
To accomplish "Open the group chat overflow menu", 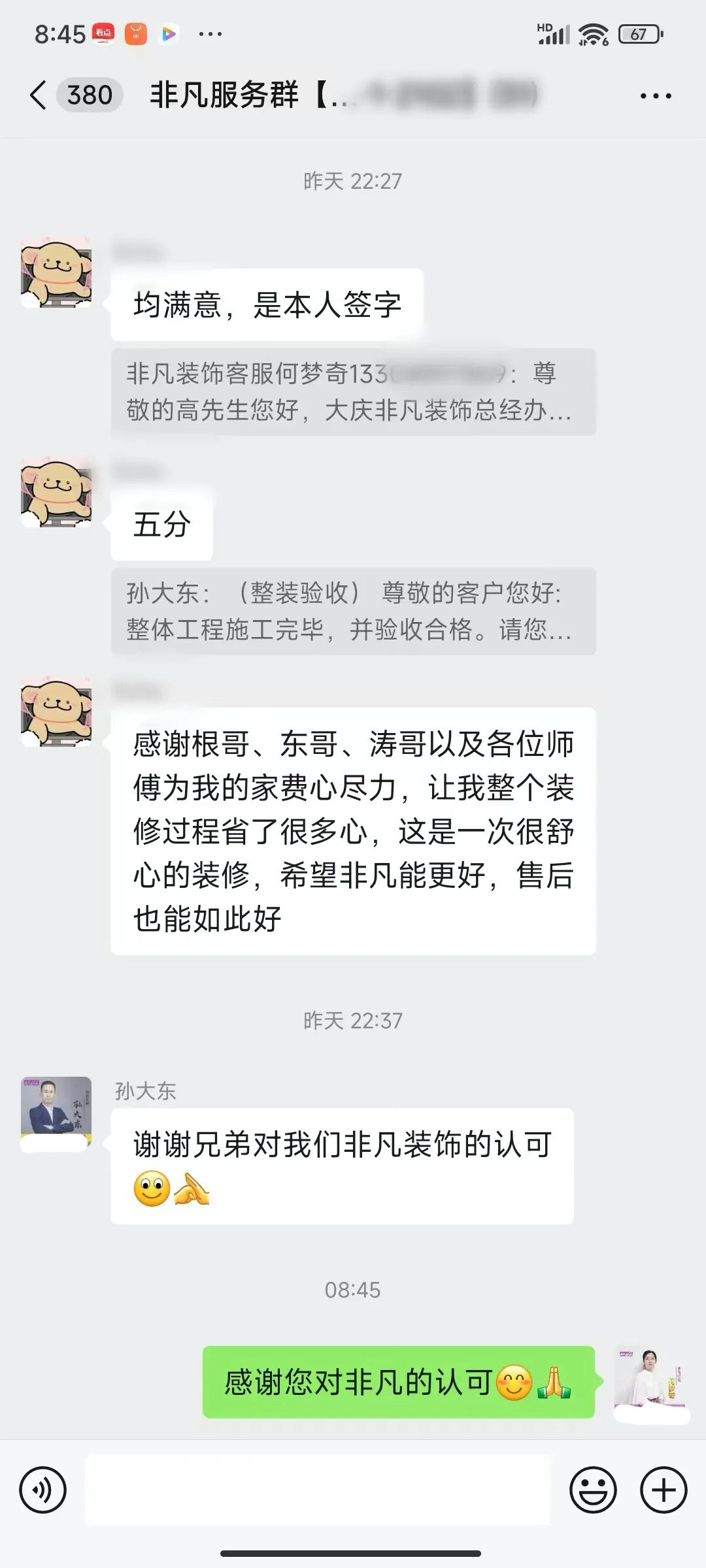I will (655, 96).
